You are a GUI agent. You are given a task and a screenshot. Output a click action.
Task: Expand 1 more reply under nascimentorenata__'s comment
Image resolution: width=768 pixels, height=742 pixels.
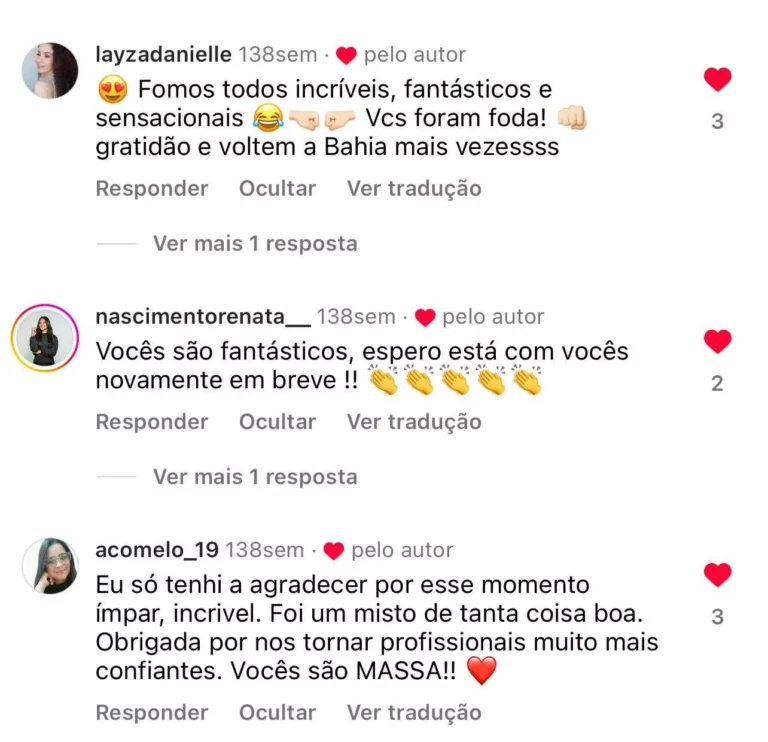[x=255, y=477]
